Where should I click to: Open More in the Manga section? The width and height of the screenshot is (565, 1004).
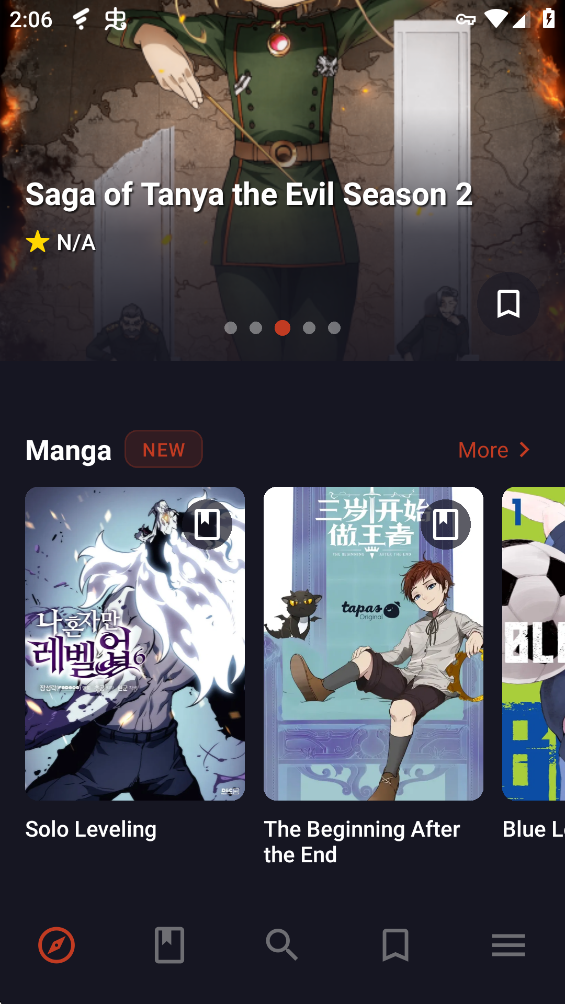pyautogui.click(x=494, y=449)
